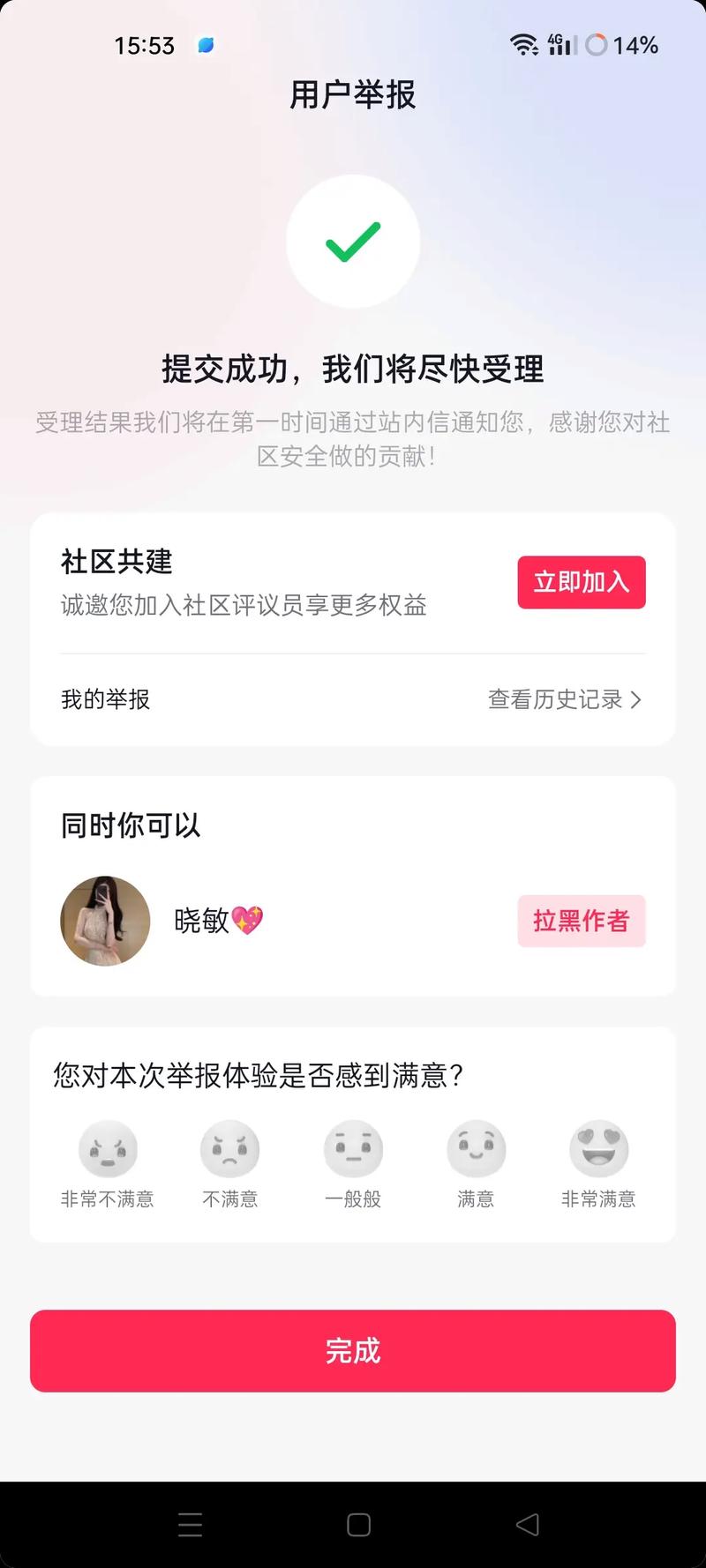Select the 非常满意 heart-eyes rating

click(x=598, y=1148)
